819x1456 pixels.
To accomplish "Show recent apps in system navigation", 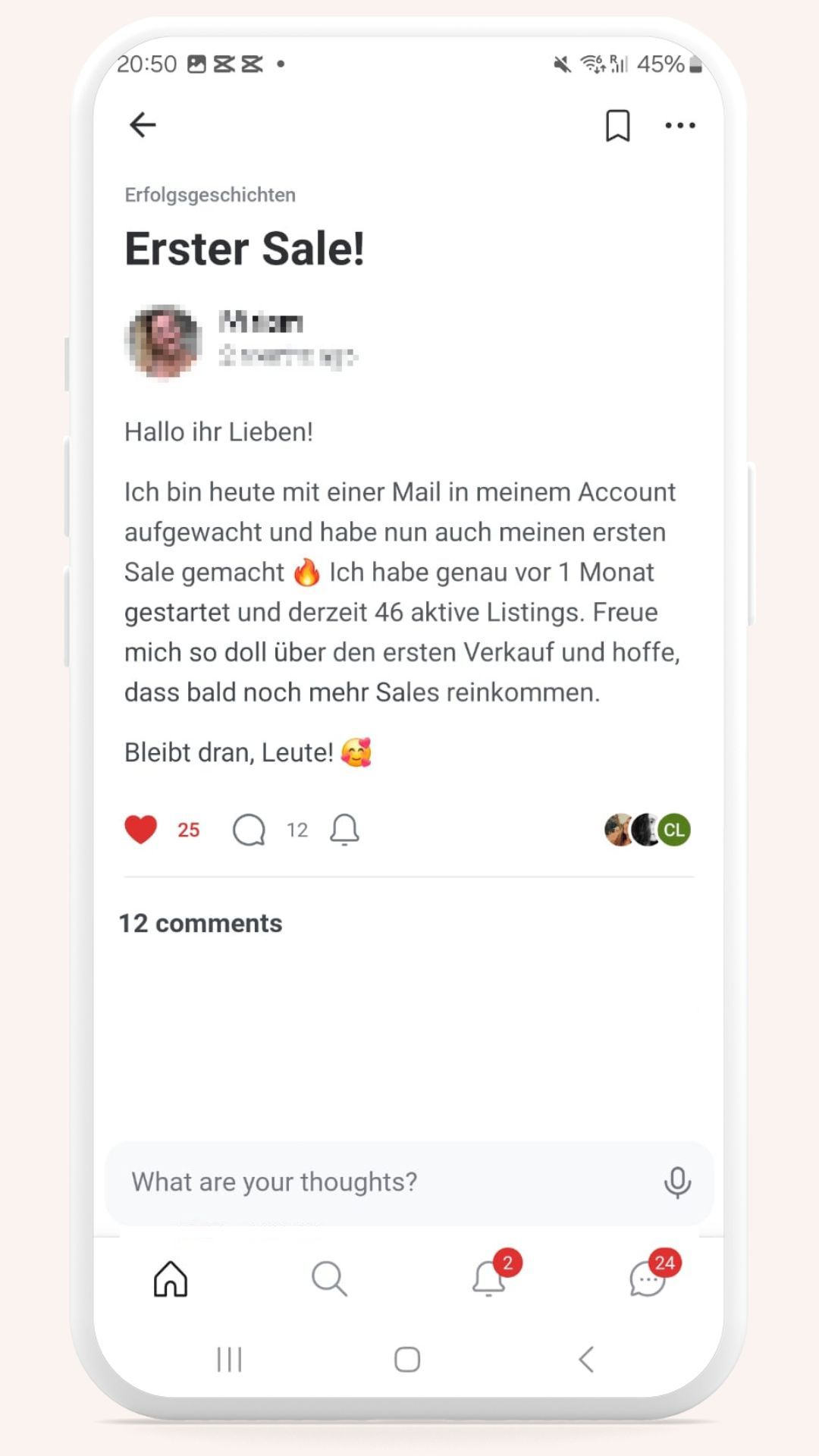I will (229, 1360).
